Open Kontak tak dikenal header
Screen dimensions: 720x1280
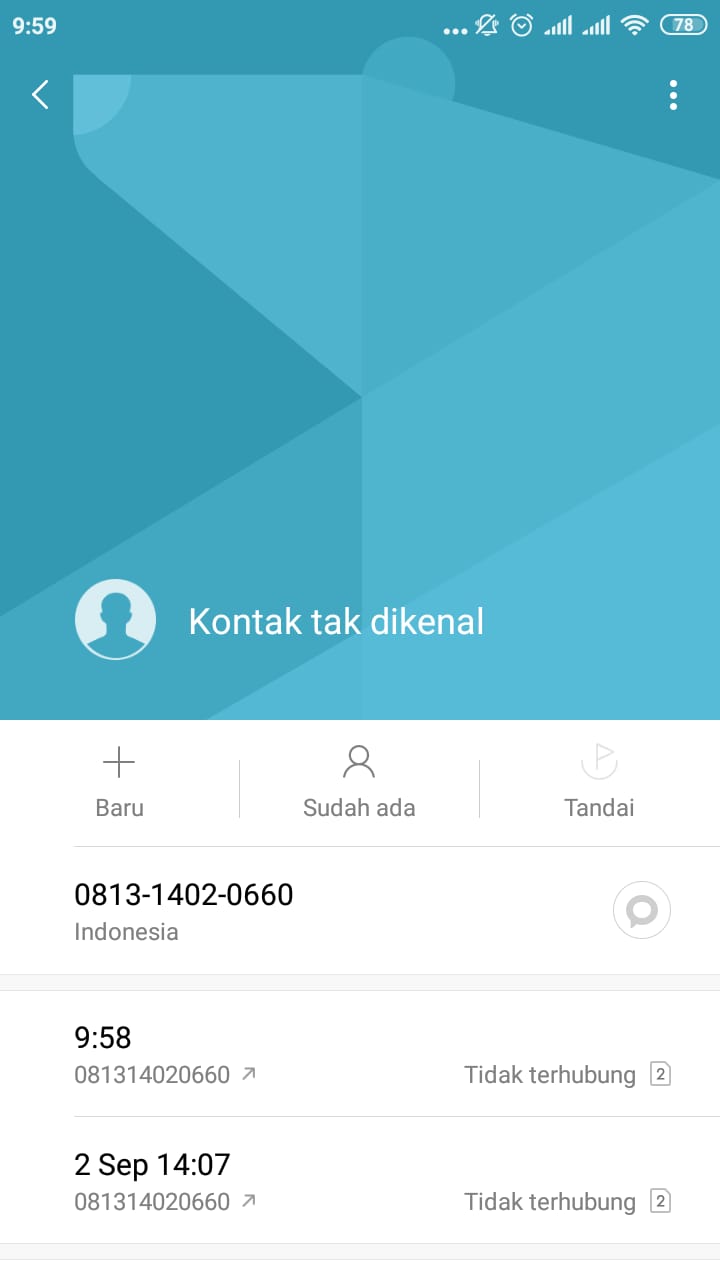(x=336, y=620)
